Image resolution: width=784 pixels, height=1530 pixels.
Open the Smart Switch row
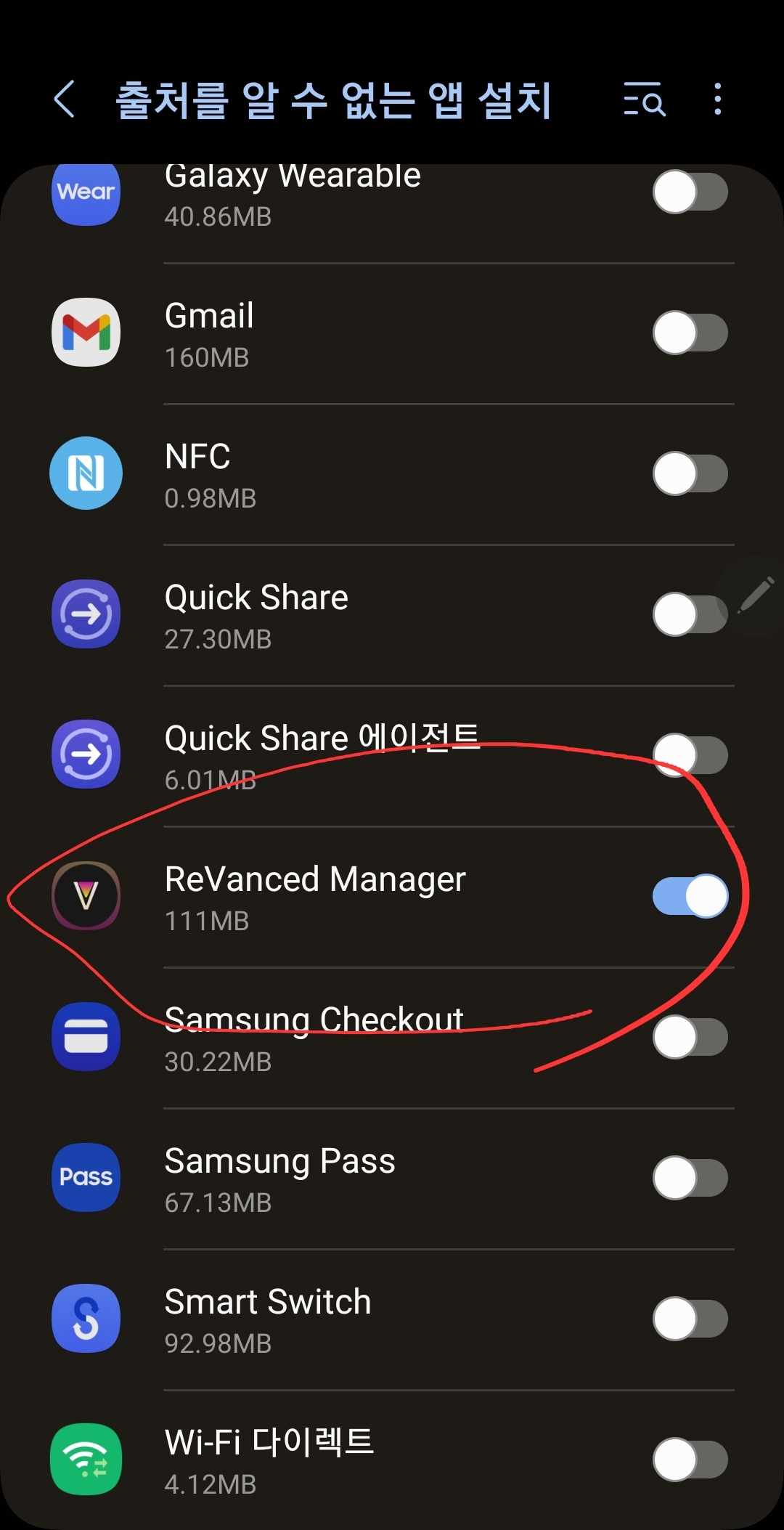pyautogui.click(x=392, y=1319)
